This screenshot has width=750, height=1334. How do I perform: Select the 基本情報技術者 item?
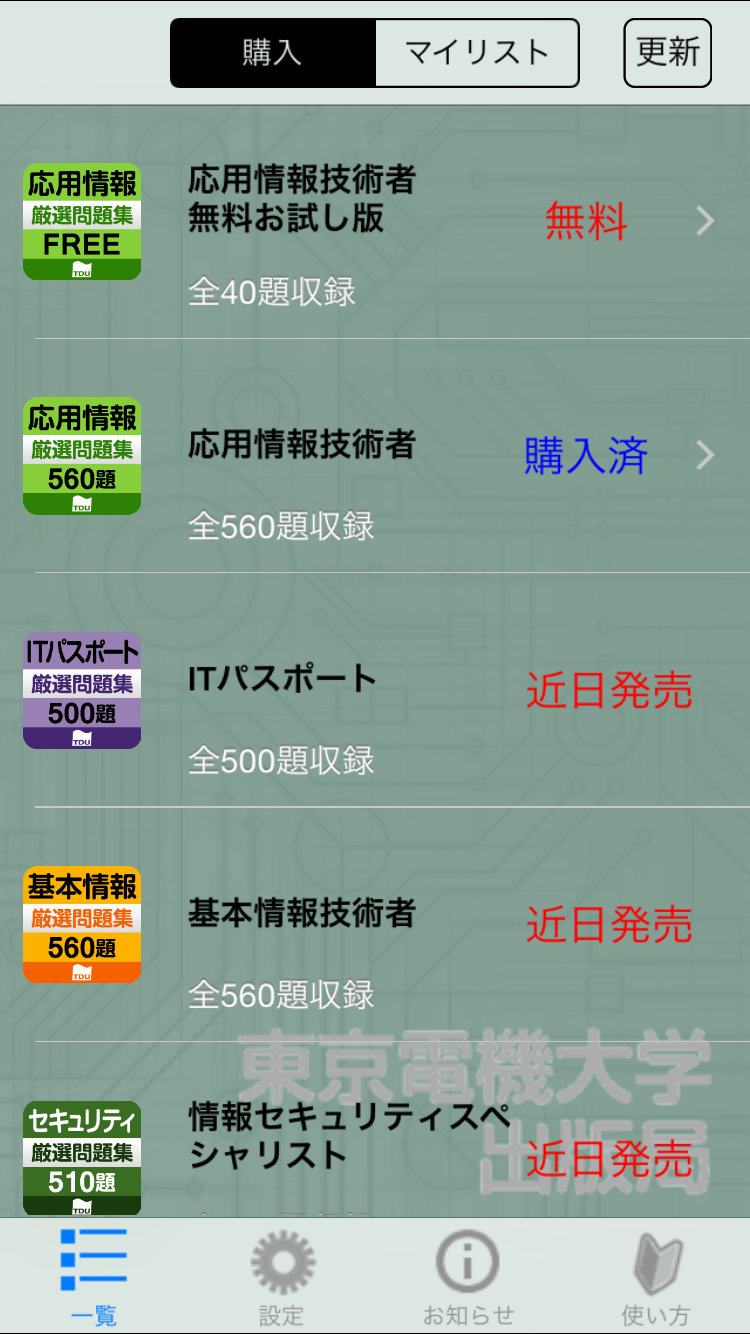(375, 924)
